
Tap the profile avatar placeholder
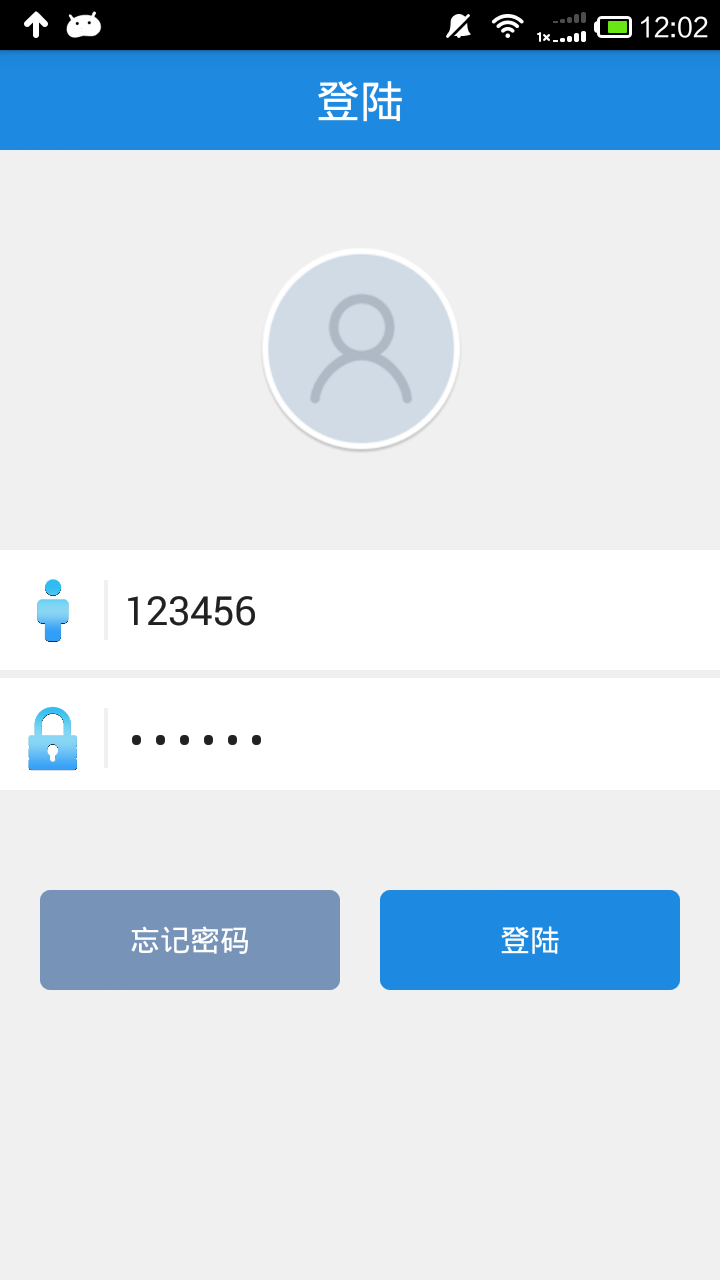tap(360, 349)
